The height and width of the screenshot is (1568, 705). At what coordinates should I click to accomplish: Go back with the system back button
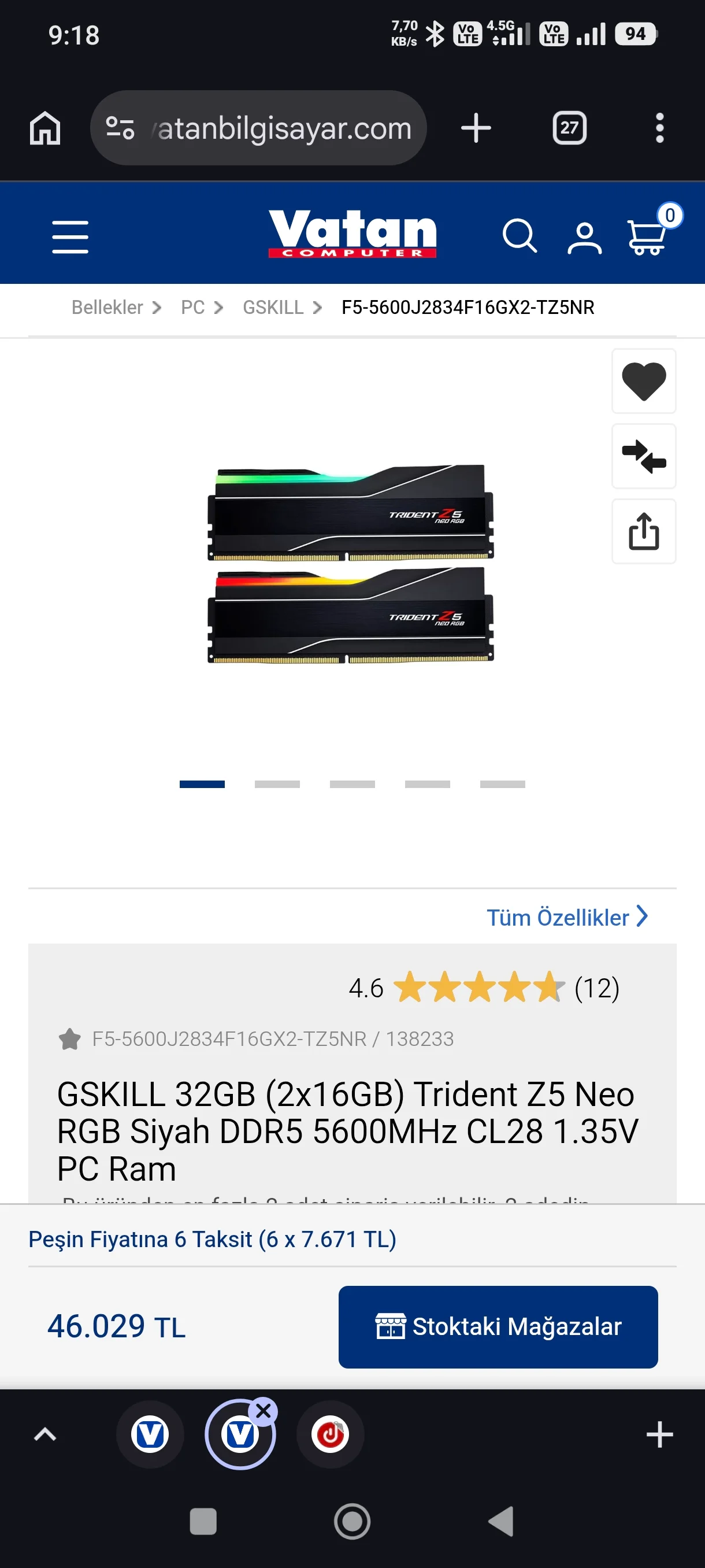(x=501, y=1521)
